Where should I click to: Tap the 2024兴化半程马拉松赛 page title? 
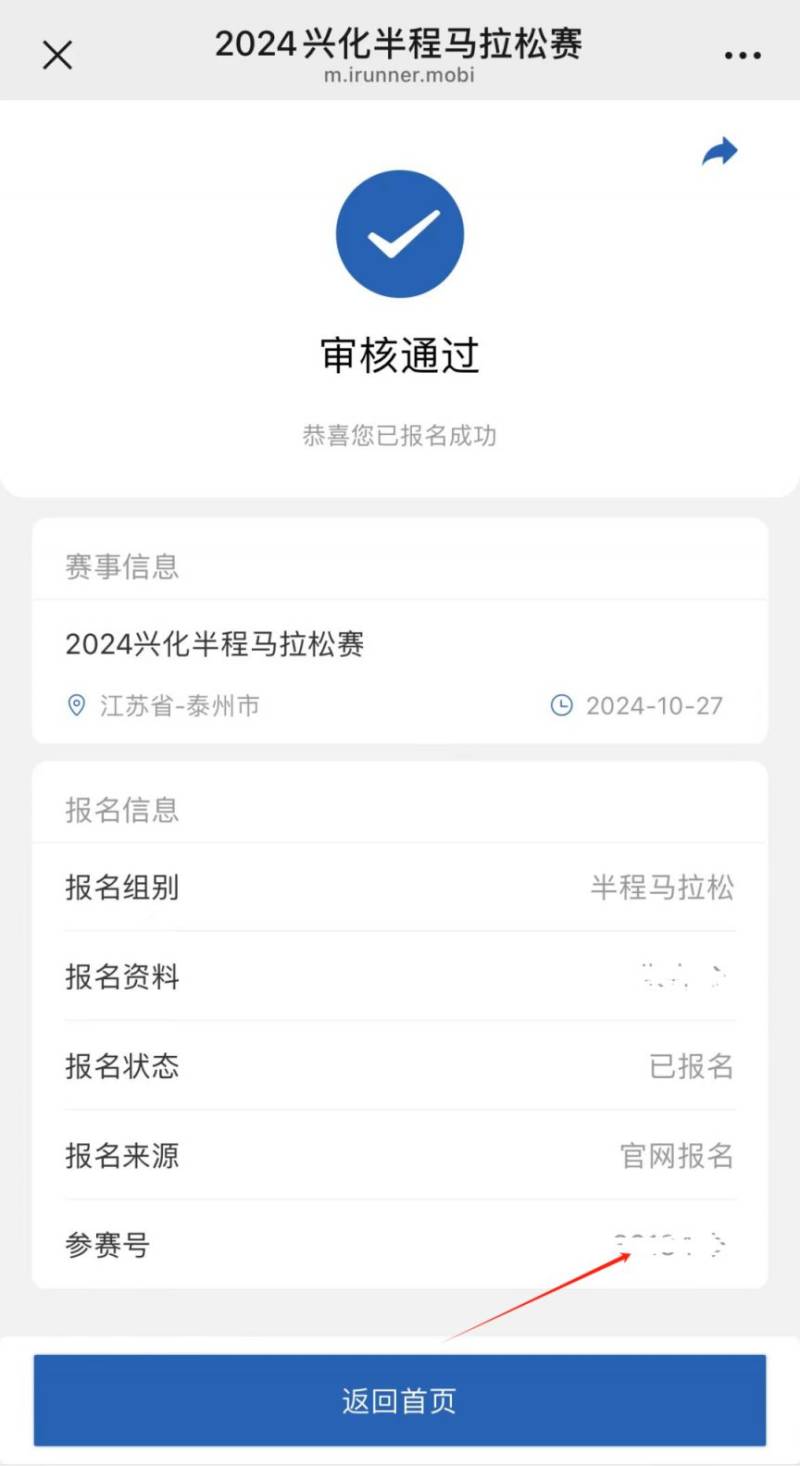(399, 44)
